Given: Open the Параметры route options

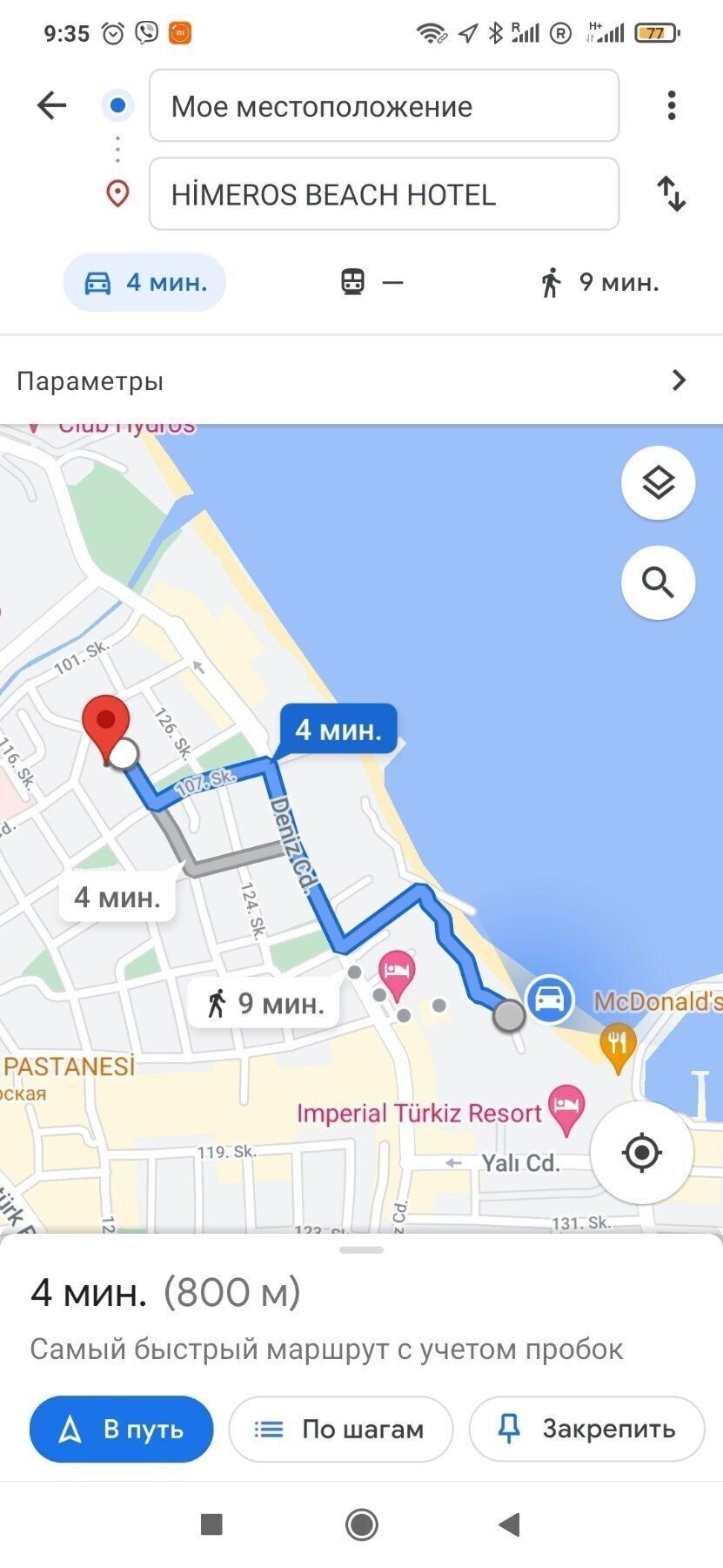Looking at the screenshot, I should [x=361, y=380].
